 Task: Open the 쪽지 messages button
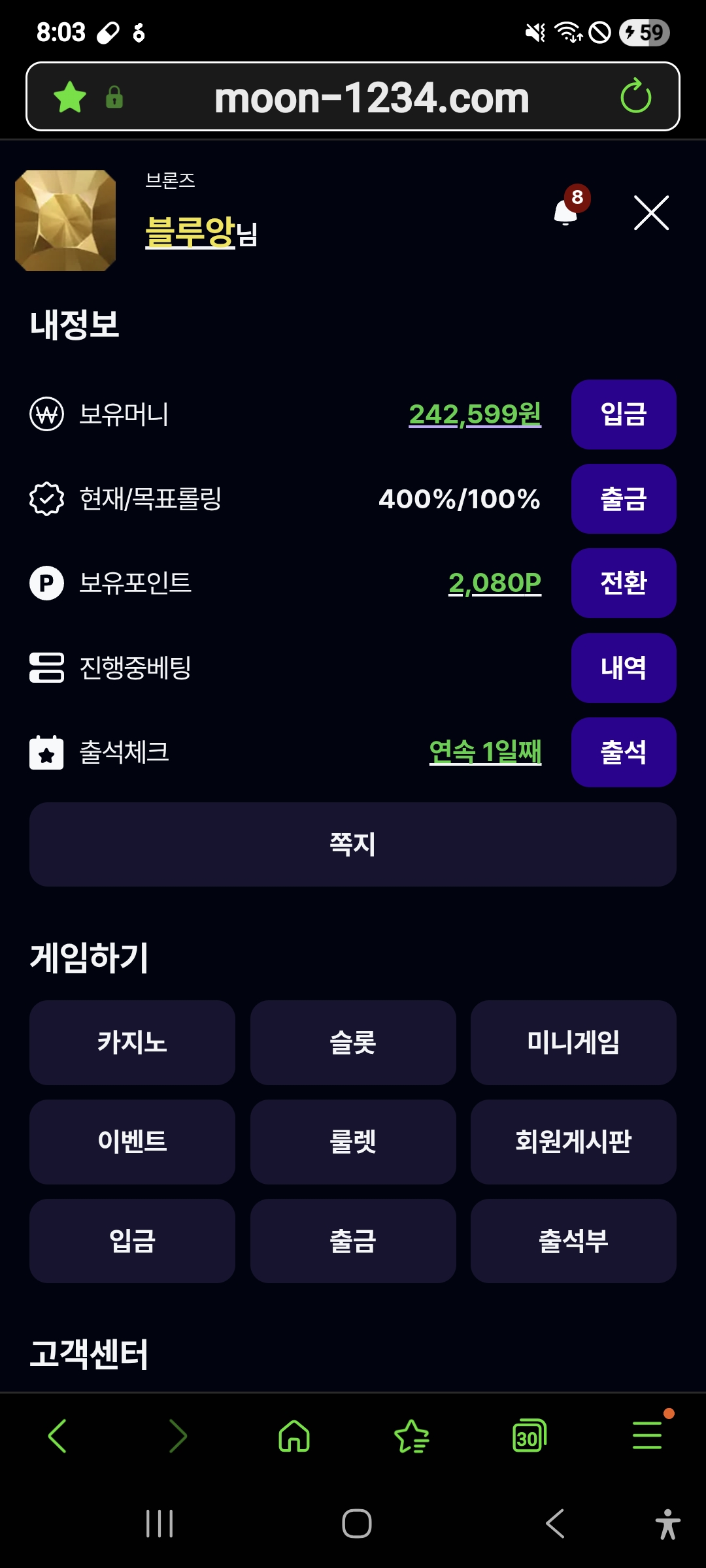[353, 844]
